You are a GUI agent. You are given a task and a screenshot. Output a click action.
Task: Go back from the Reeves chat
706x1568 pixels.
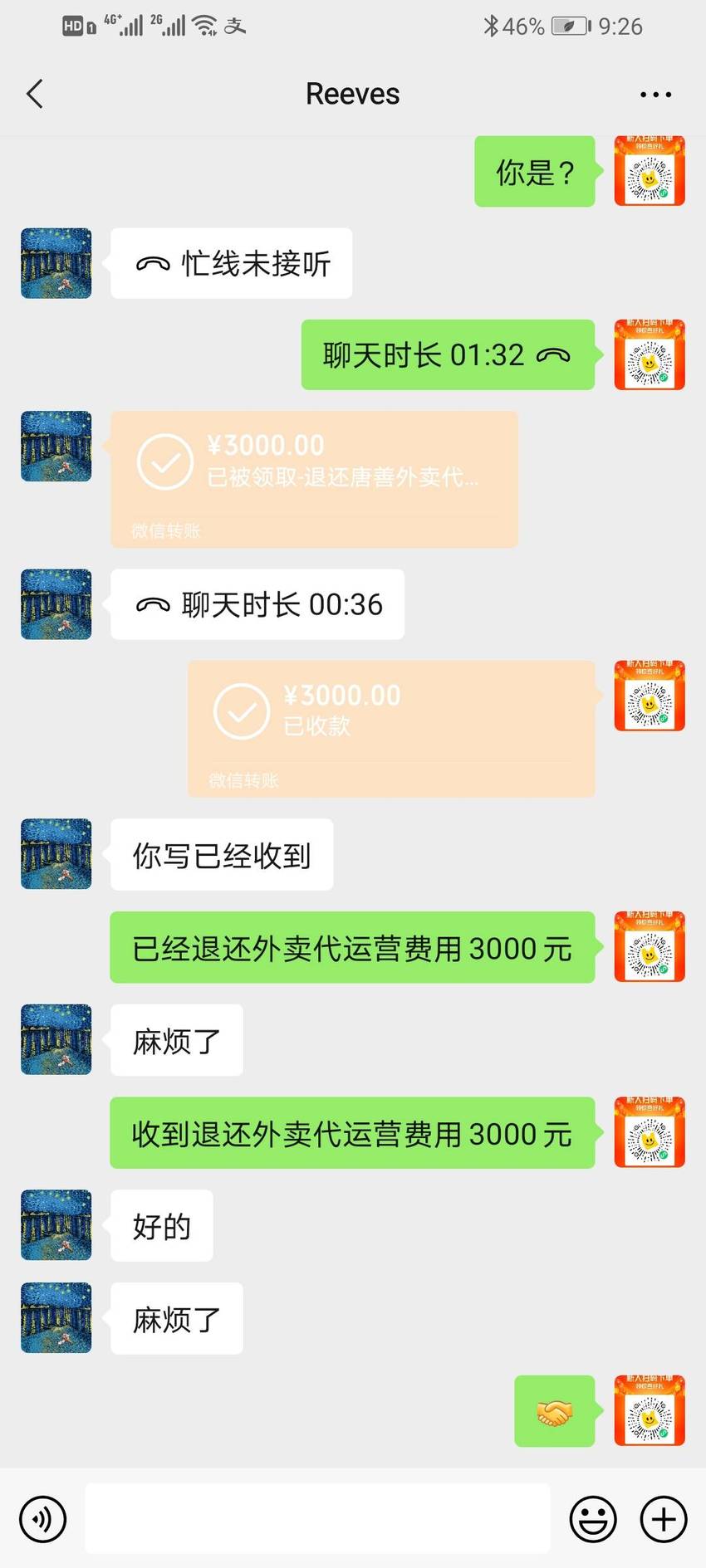coord(35,94)
